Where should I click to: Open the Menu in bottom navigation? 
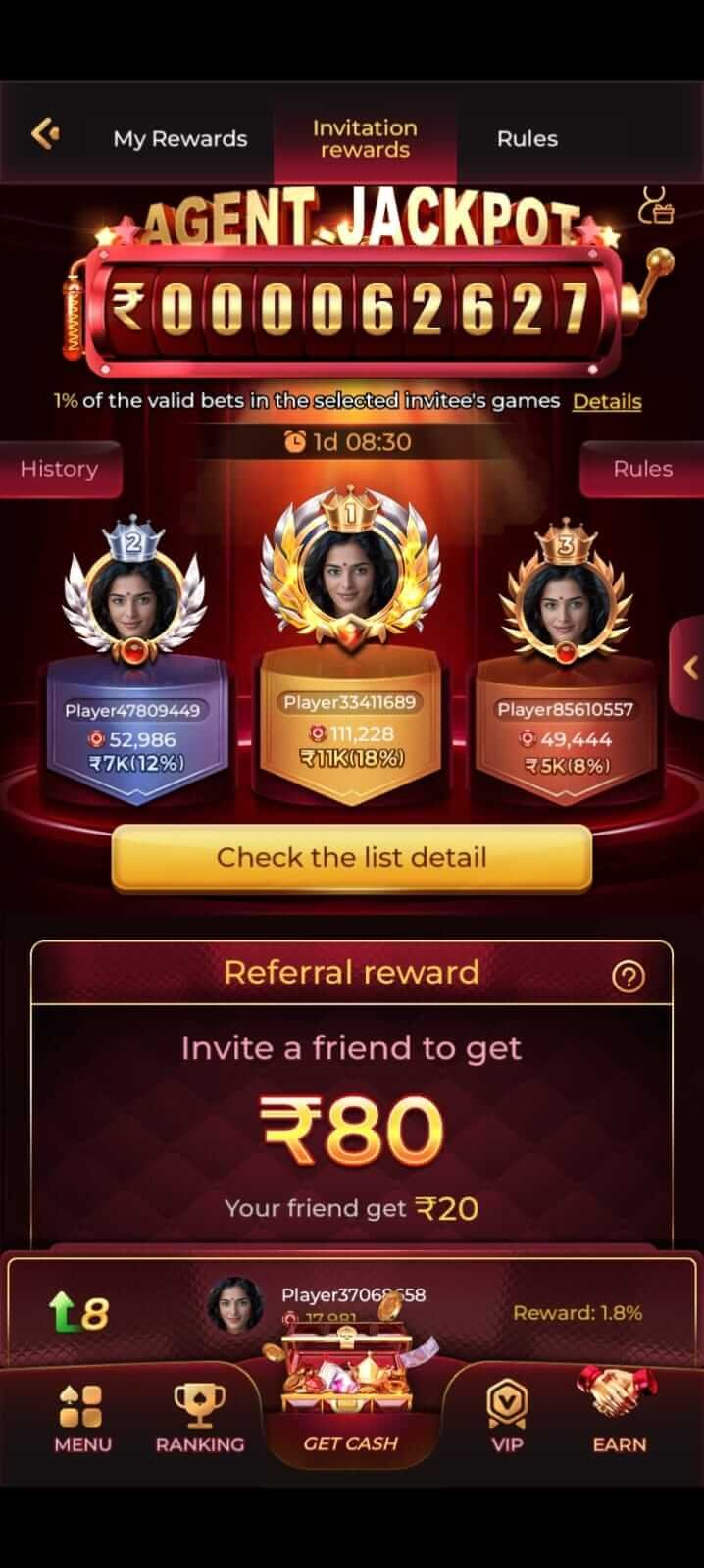82,1418
